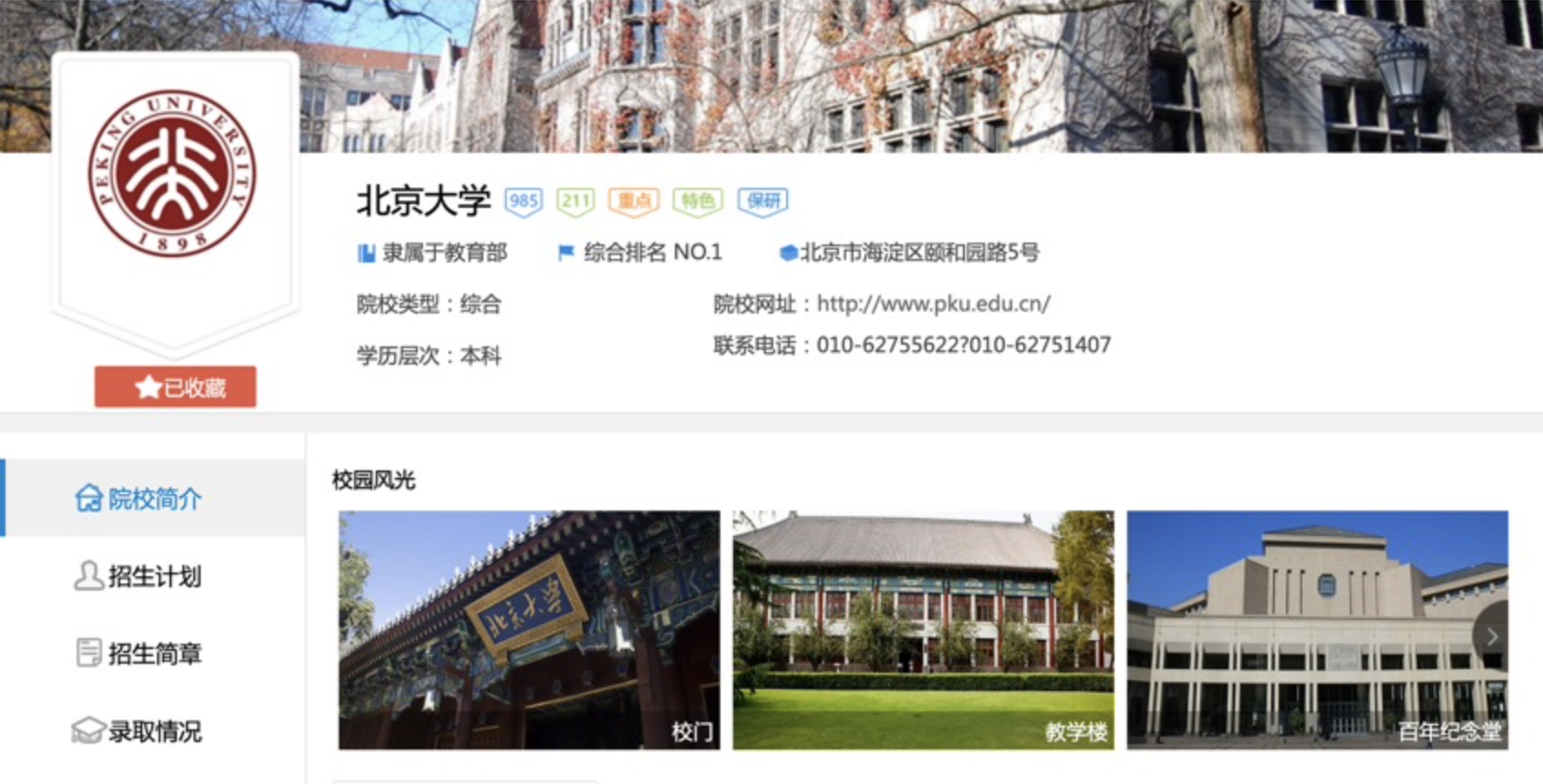The width and height of the screenshot is (1543, 784).
Task: Tap the 已收藏 favorite button
Action: coord(175,387)
